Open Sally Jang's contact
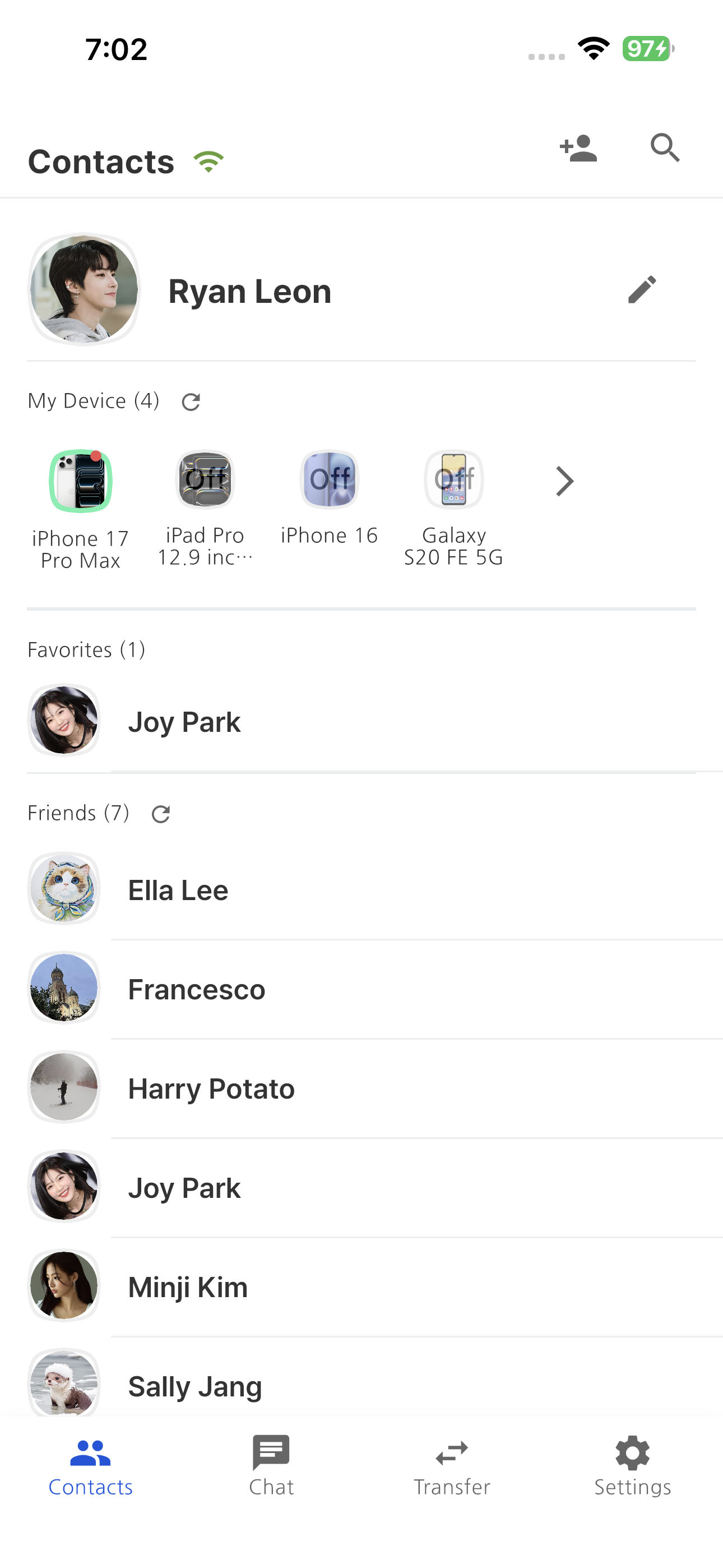The height and width of the screenshot is (1568, 723). 194,1386
